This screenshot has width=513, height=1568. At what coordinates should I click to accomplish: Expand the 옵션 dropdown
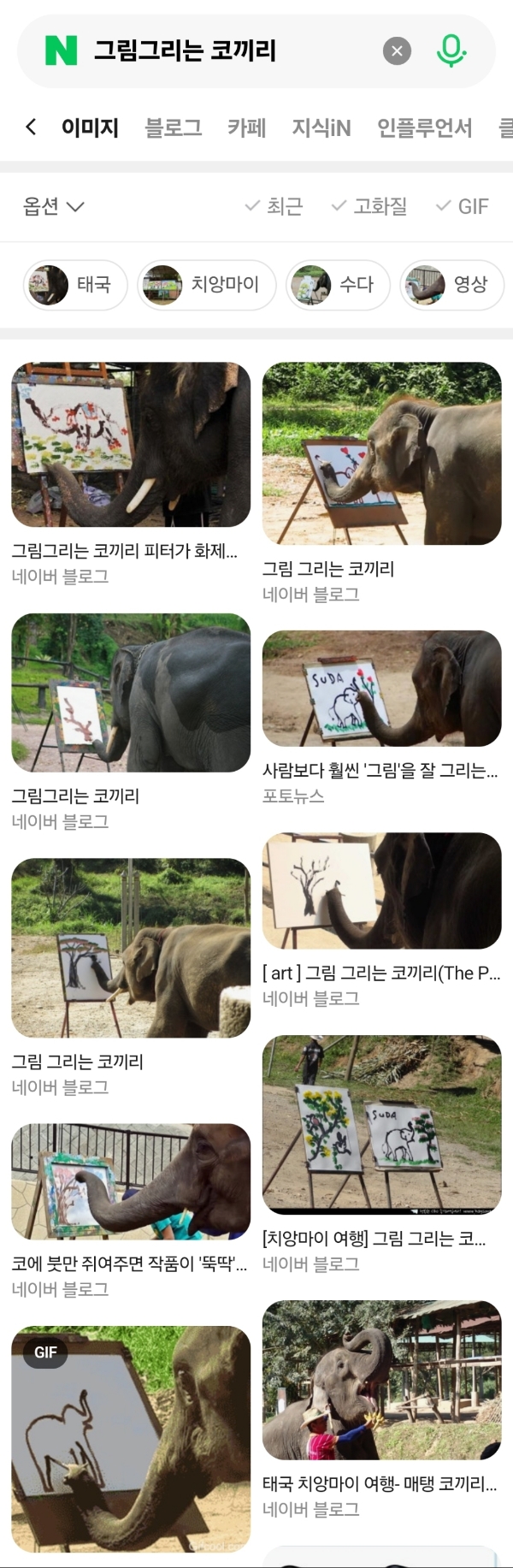point(53,206)
